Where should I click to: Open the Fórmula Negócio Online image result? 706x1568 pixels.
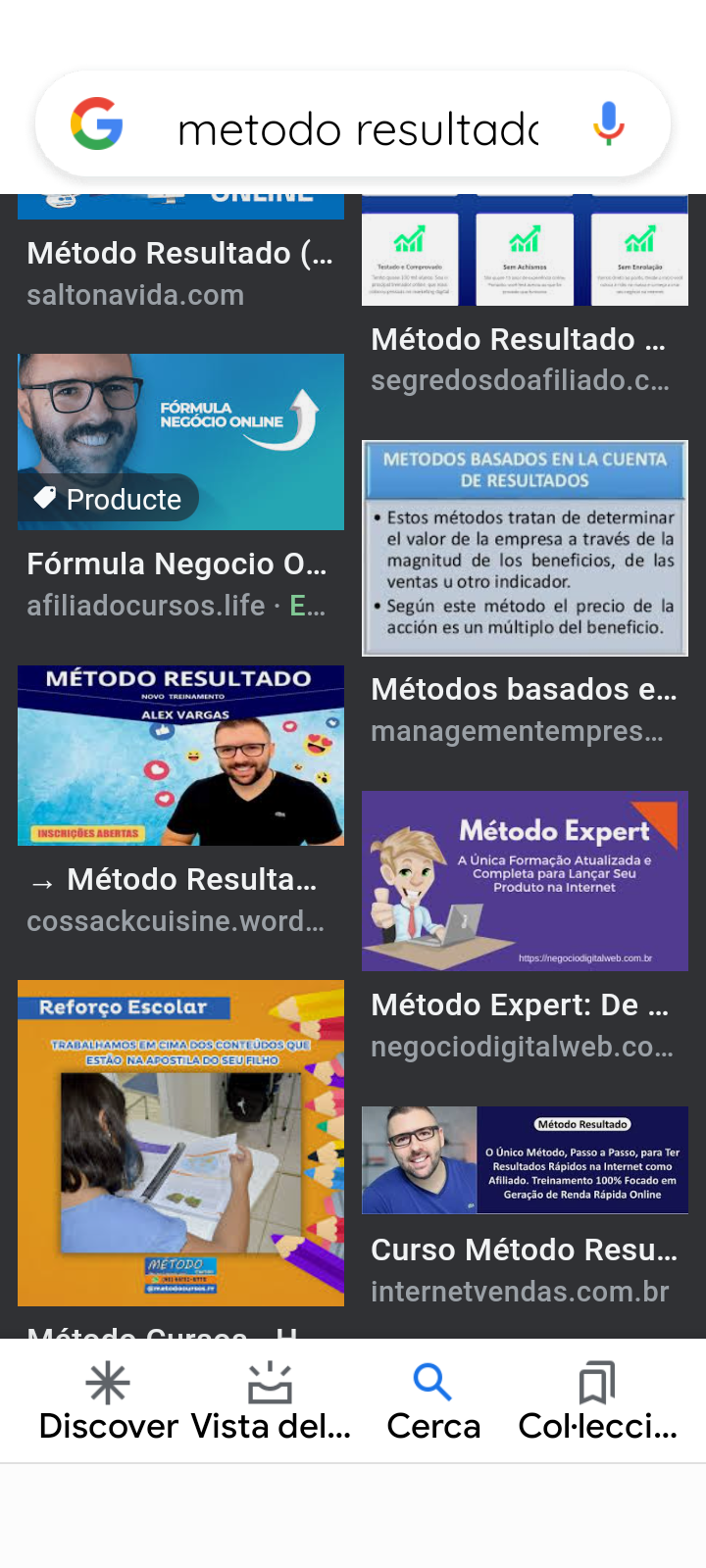180,441
